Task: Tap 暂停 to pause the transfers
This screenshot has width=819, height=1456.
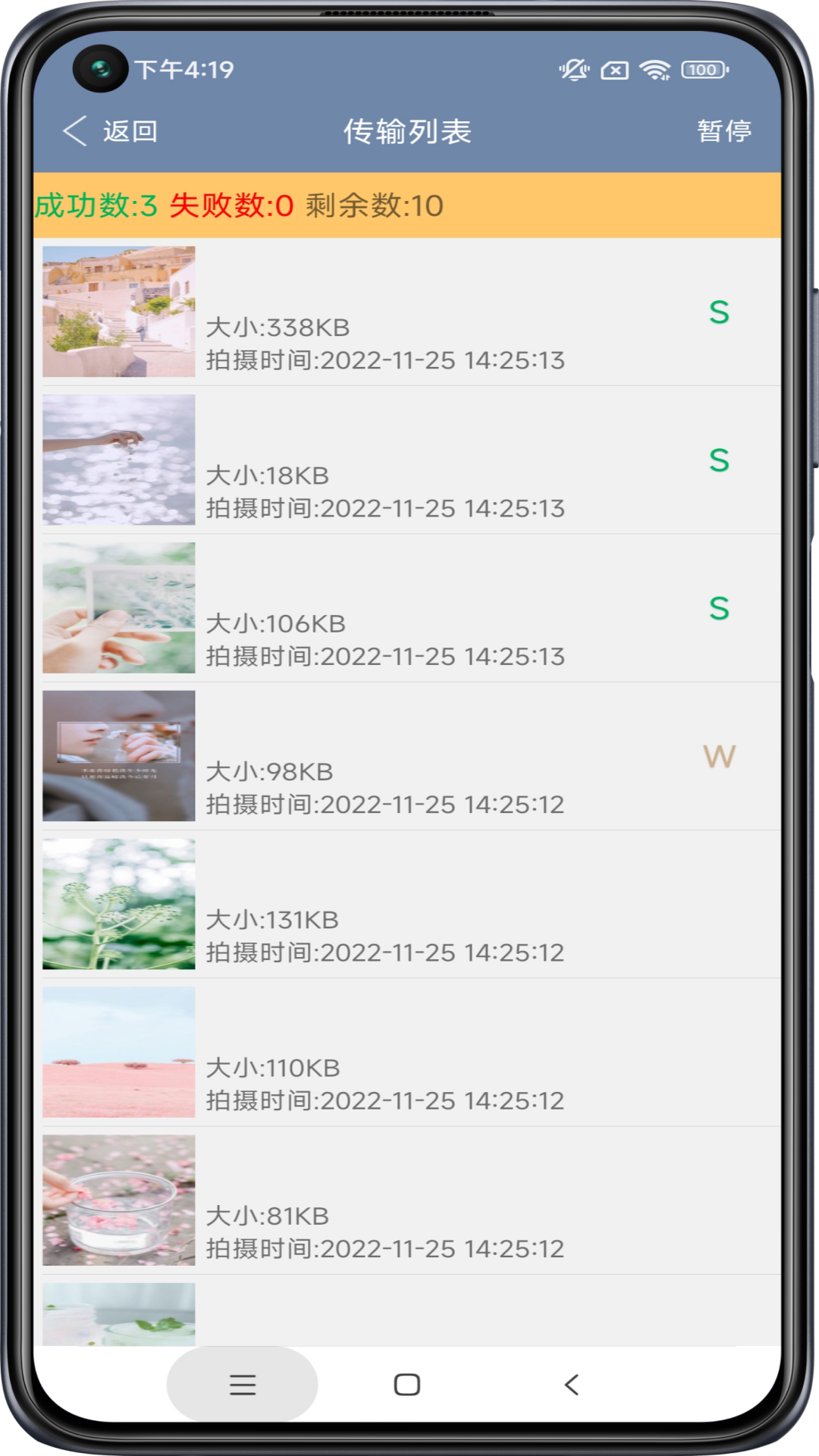Action: point(723,131)
